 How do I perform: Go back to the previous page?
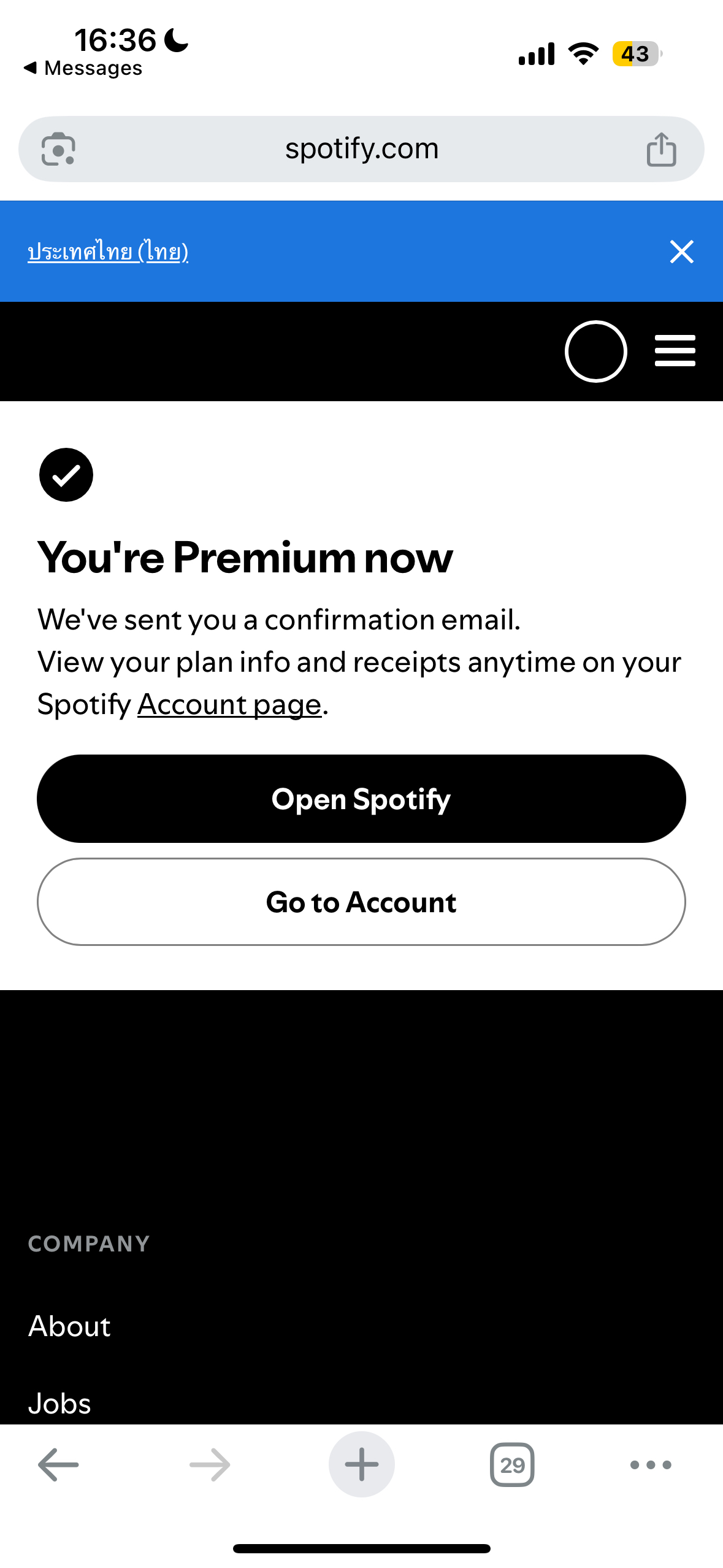[58, 1465]
